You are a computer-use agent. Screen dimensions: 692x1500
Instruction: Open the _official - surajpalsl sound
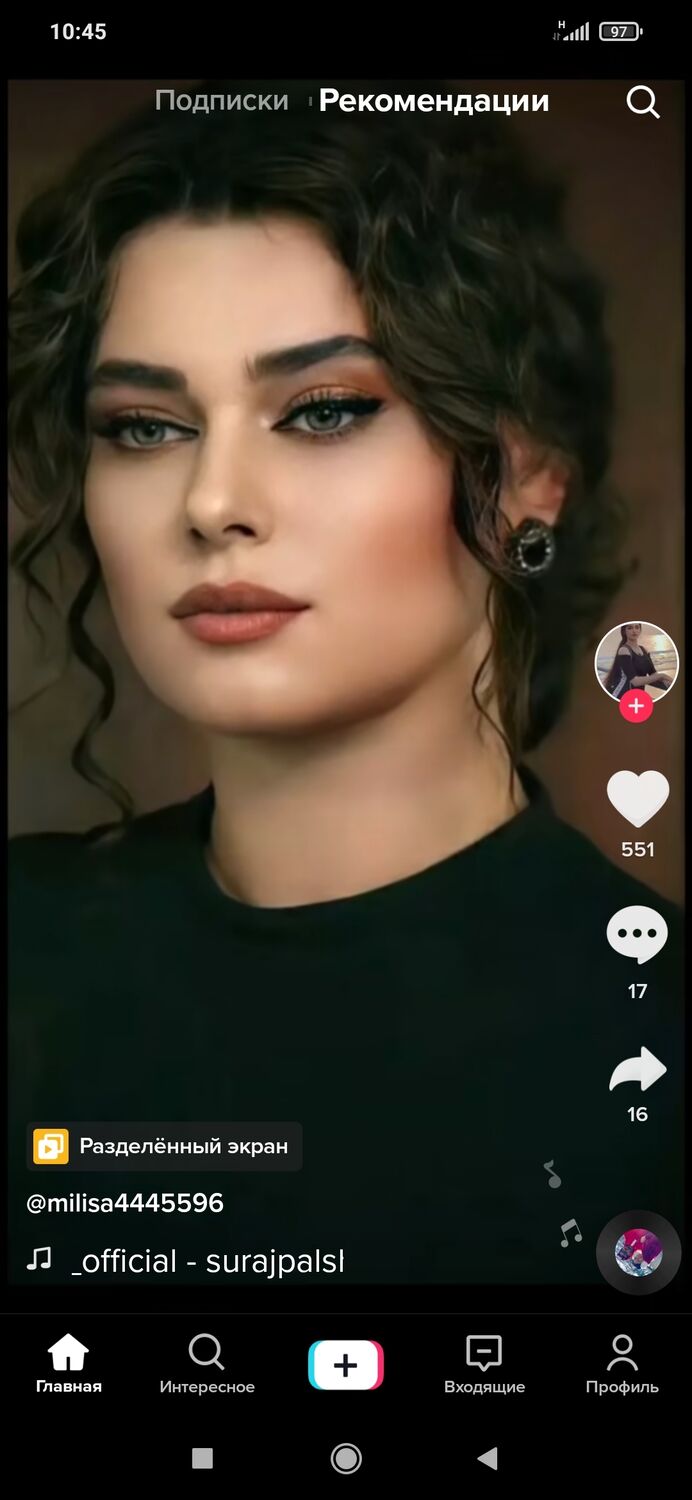pos(207,1261)
